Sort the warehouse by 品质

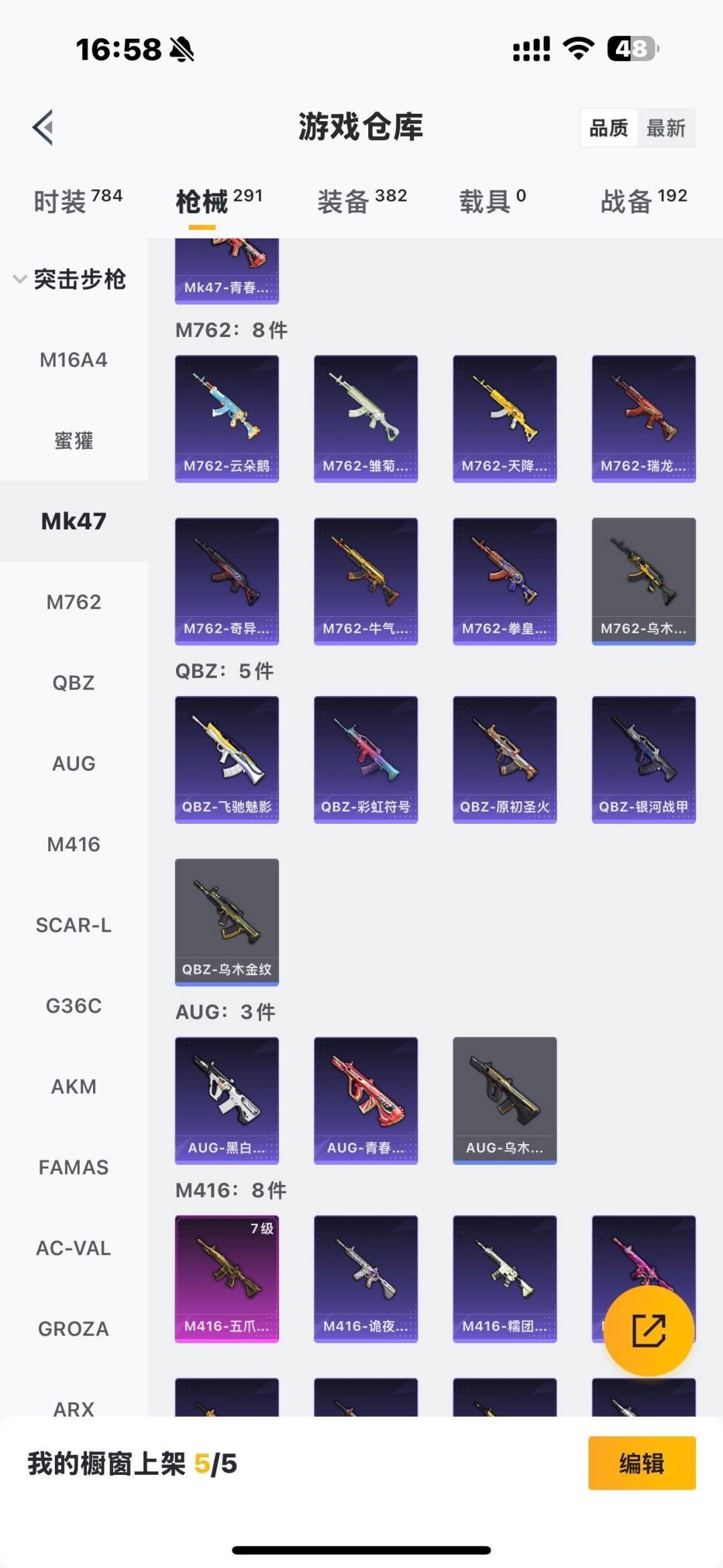point(609,128)
